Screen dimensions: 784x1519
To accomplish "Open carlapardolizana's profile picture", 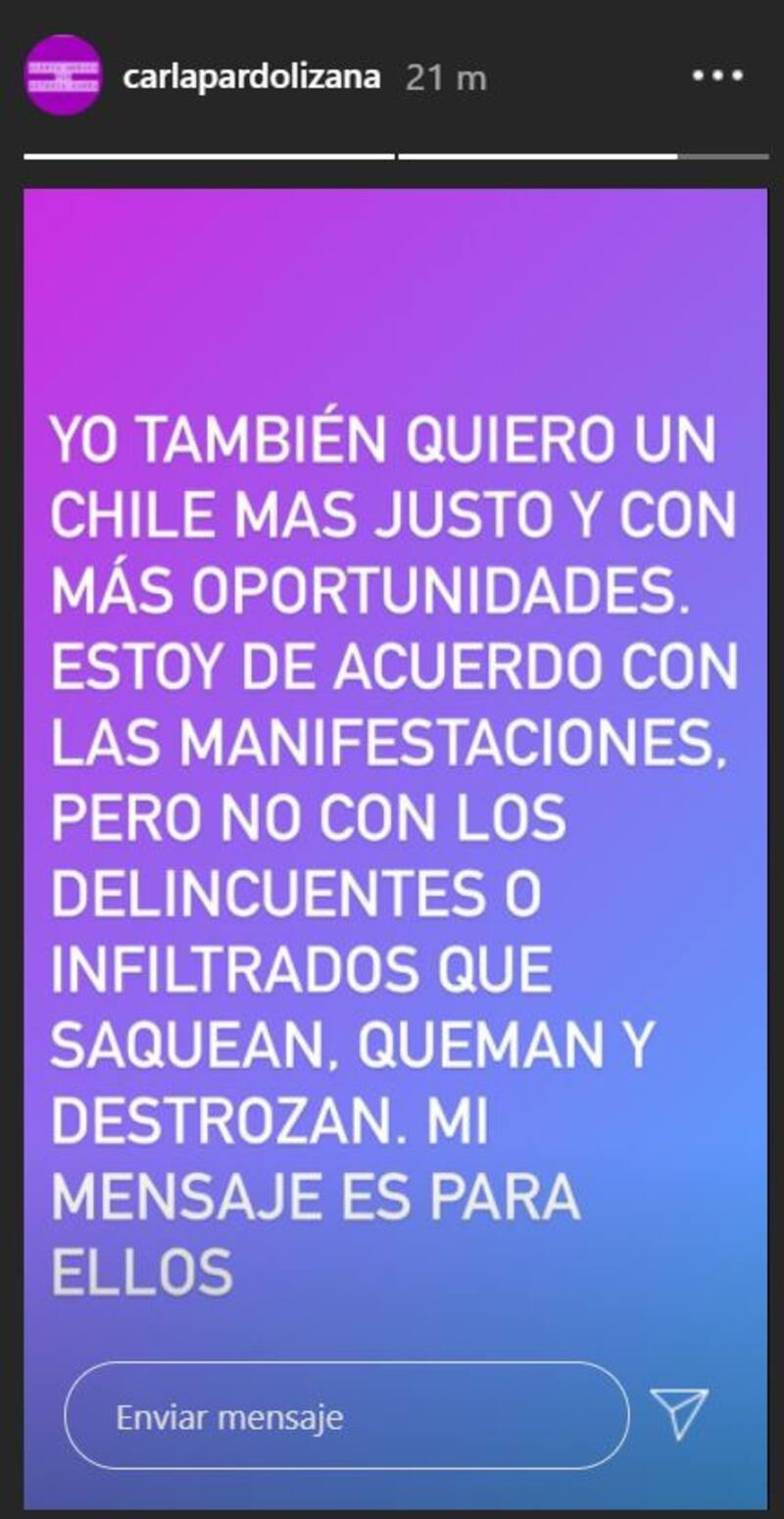I will 63,76.
